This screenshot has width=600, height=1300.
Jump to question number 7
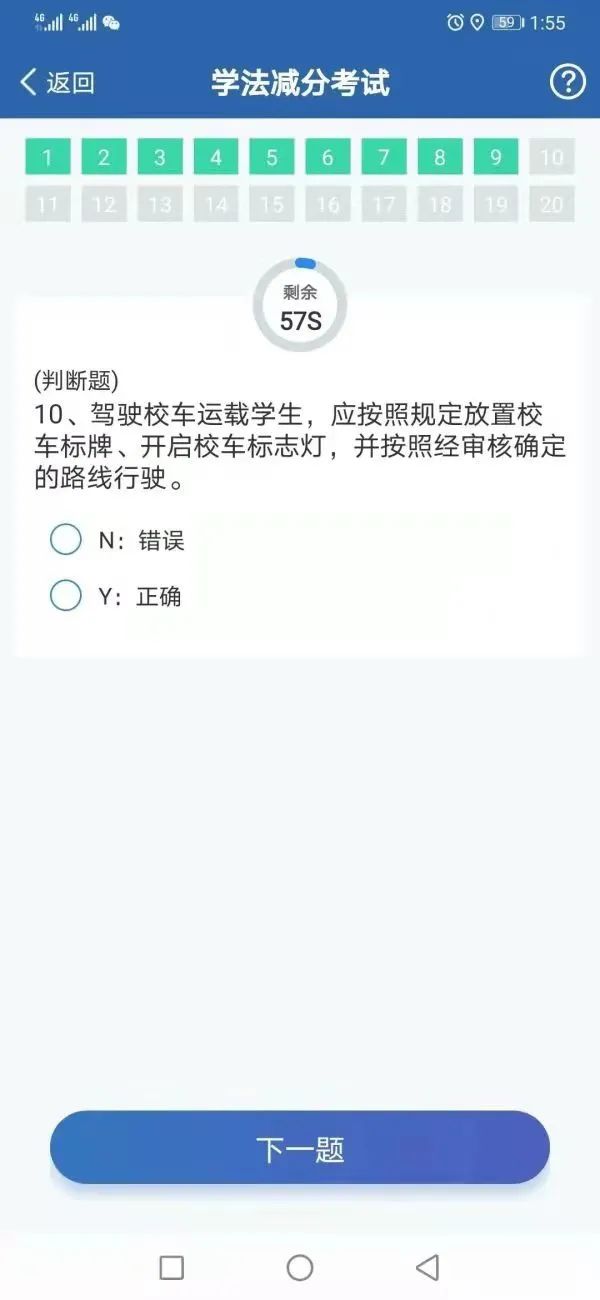[x=384, y=157]
